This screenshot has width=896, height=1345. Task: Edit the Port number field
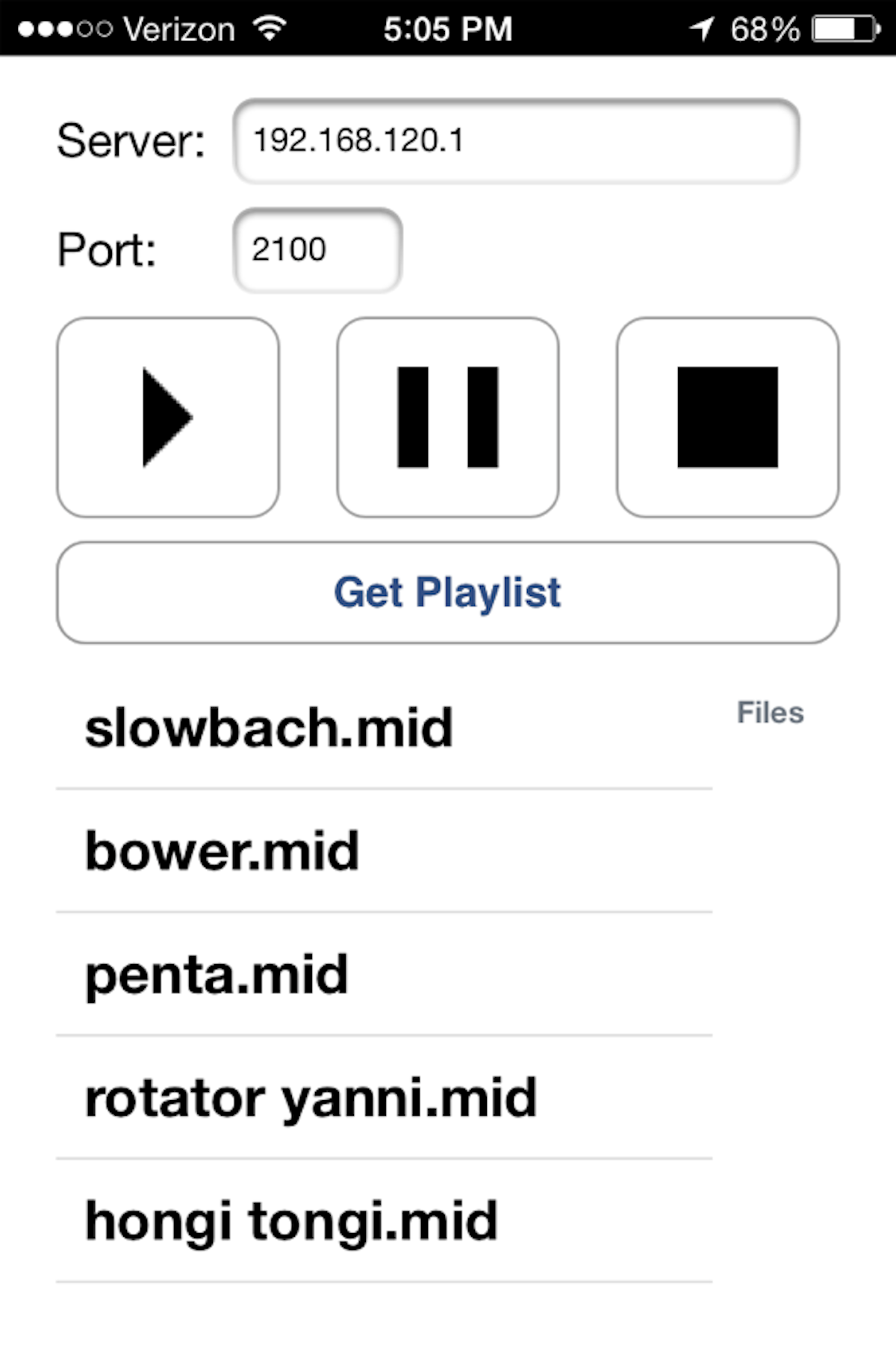[x=317, y=249]
